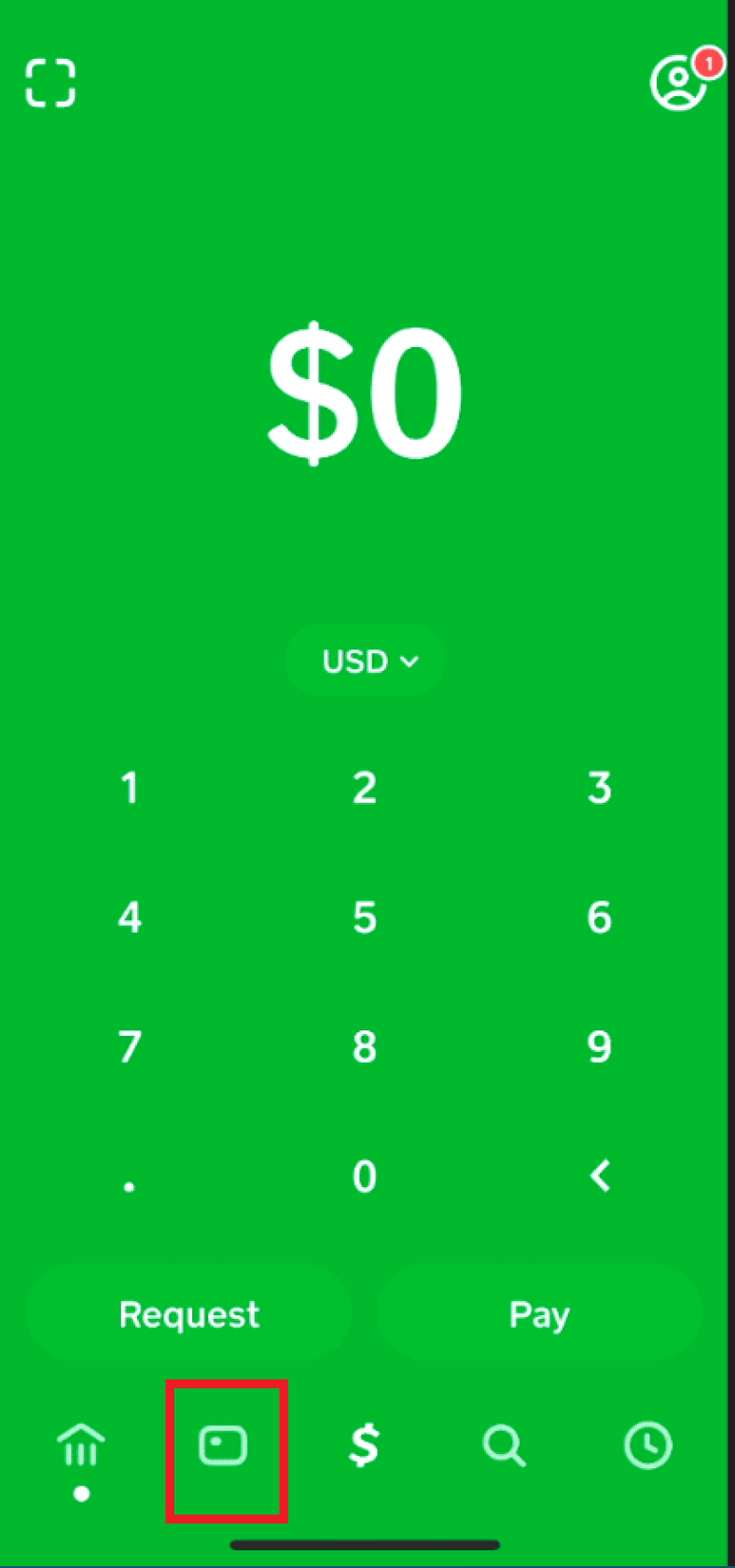735x1568 pixels.
Task: Enter digit 3 on the keypad
Action: point(599,788)
